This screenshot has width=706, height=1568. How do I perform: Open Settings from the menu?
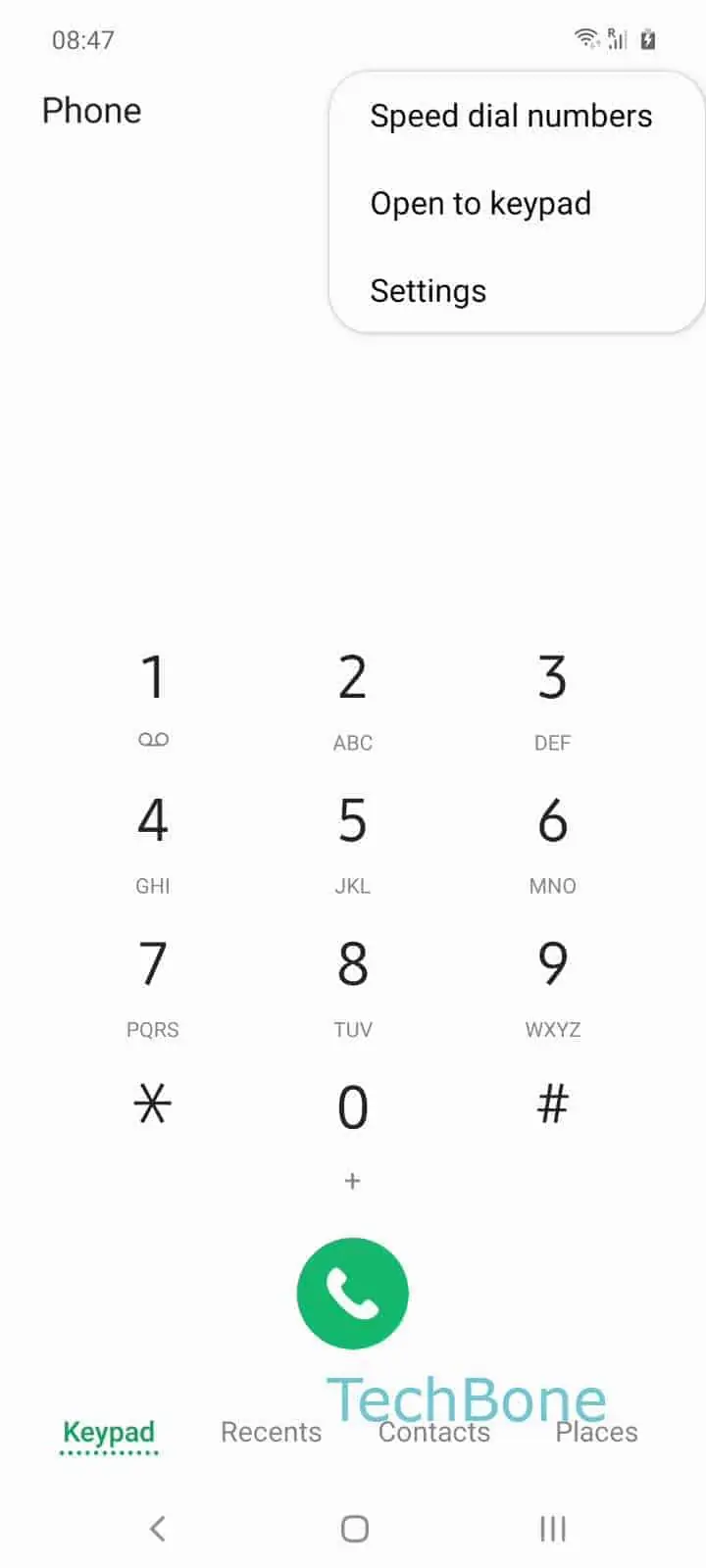point(429,291)
